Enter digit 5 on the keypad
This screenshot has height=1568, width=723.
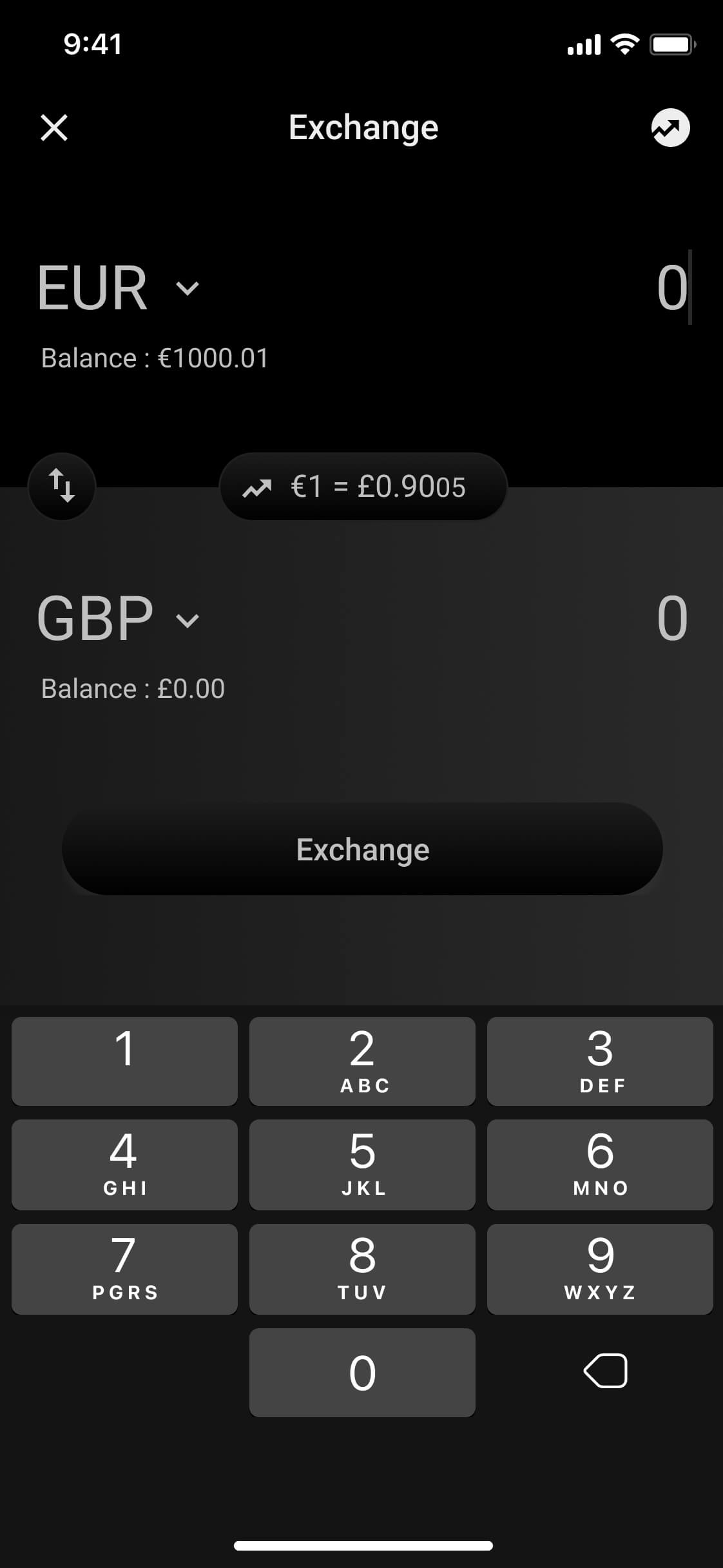click(x=362, y=1165)
